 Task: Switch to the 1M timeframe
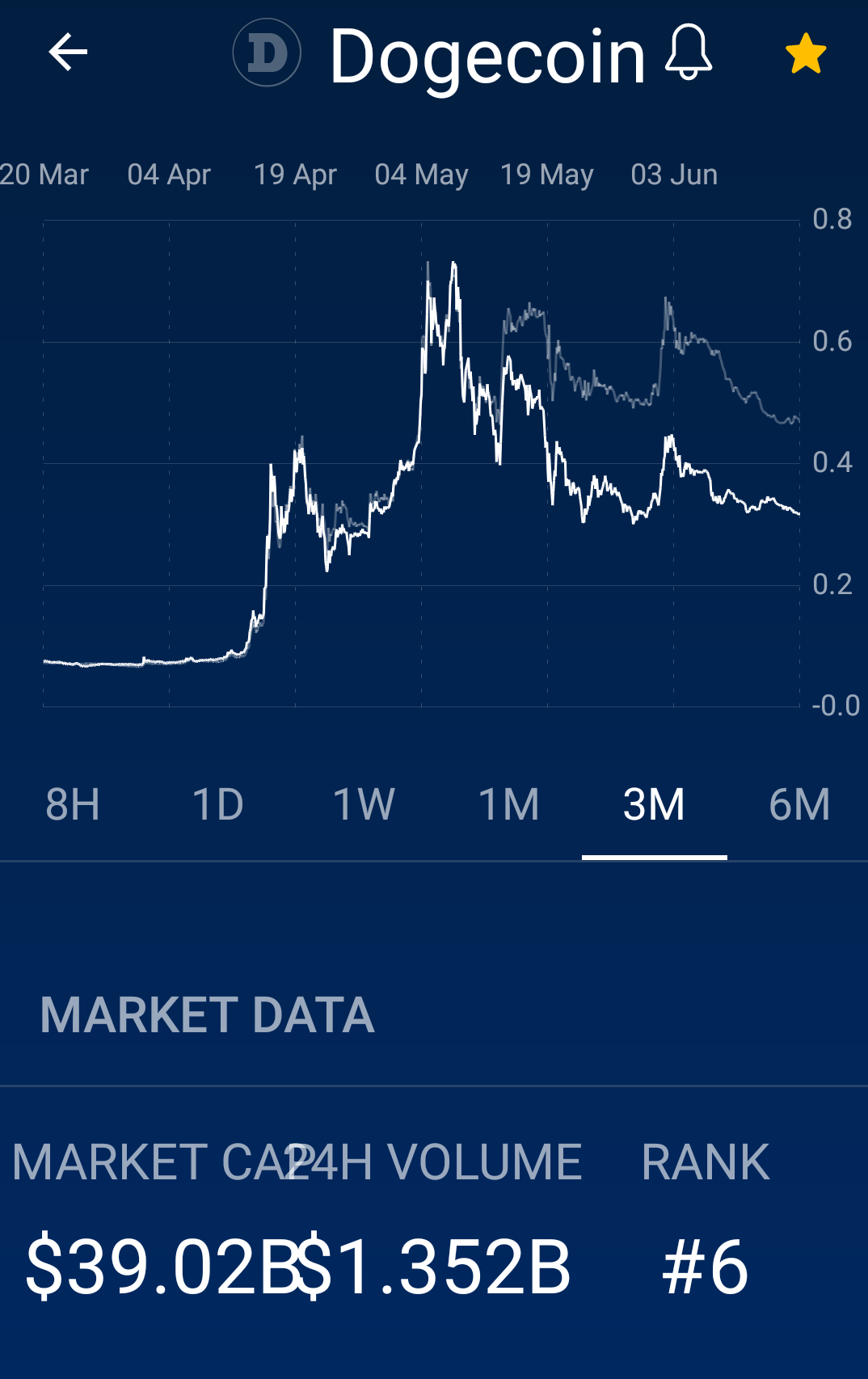508,803
